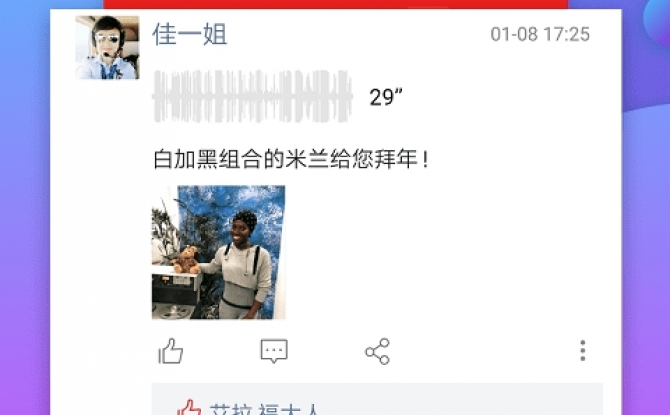Open 佳一姐's profile avatar
Image resolution: width=670 pixels, height=415 pixels.
click(106, 48)
